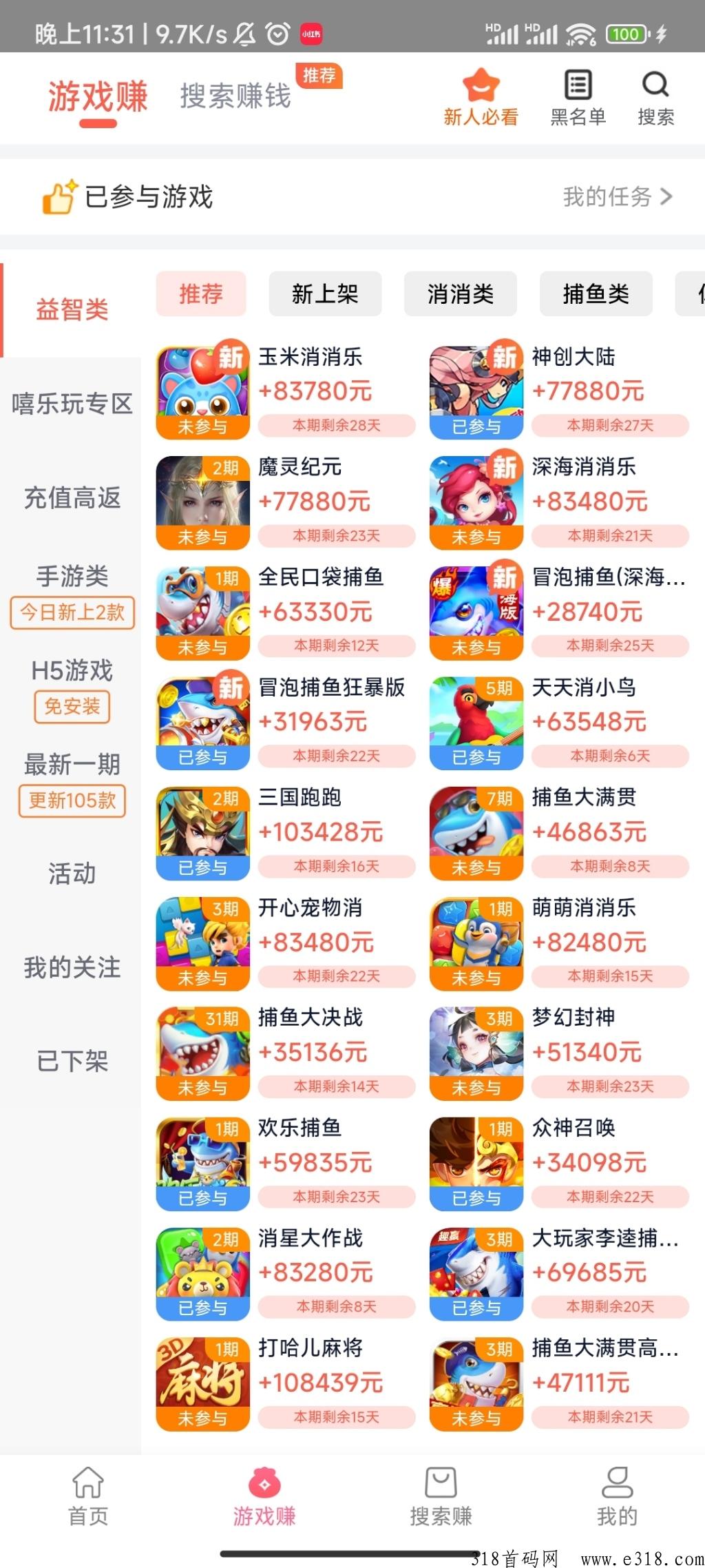Choose 充值高返 in the side menu
This screenshot has height=1568, width=705.
click(x=72, y=497)
